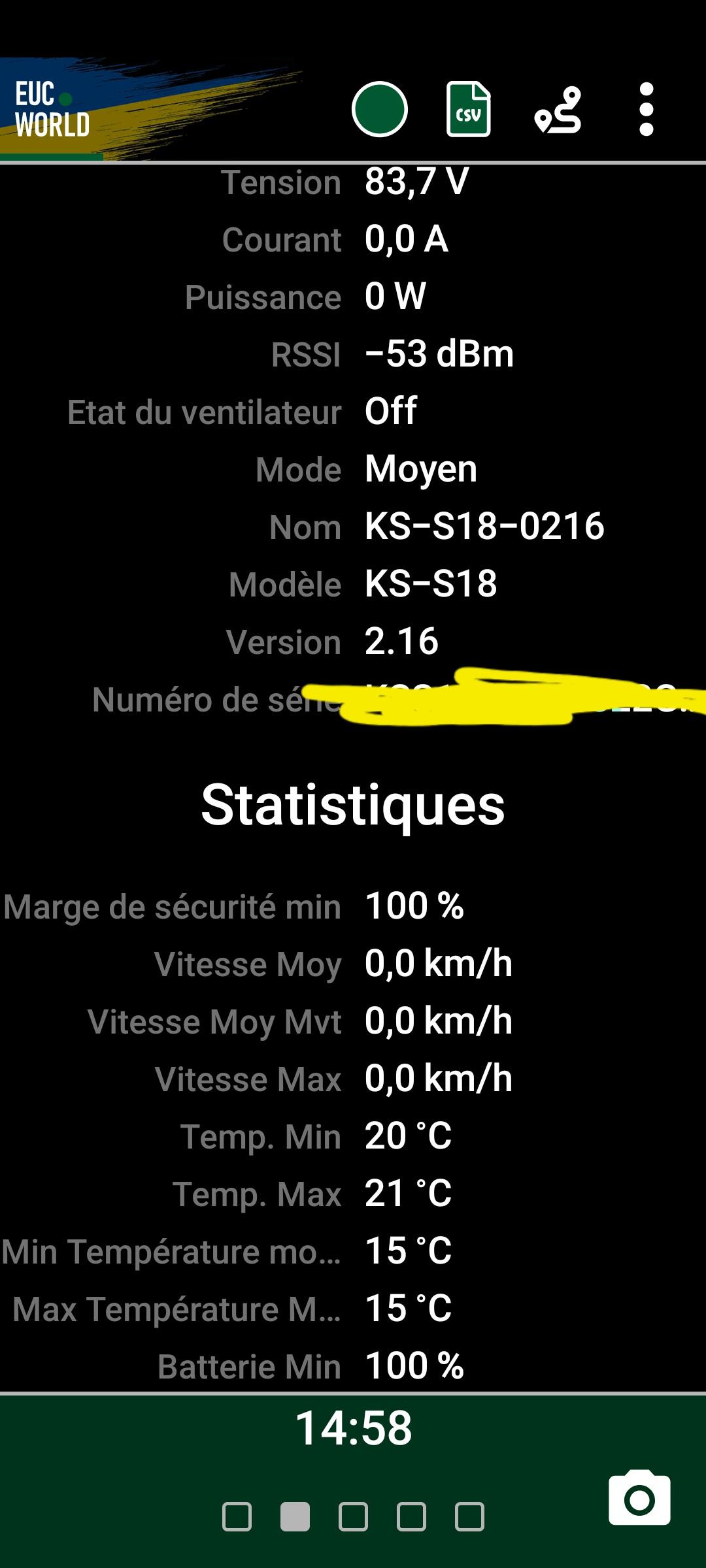The height and width of the screenshot is (1568, 706).
Task: Open the tour tracking route icon
Action: pyautogui.click(x=558, y=110)
